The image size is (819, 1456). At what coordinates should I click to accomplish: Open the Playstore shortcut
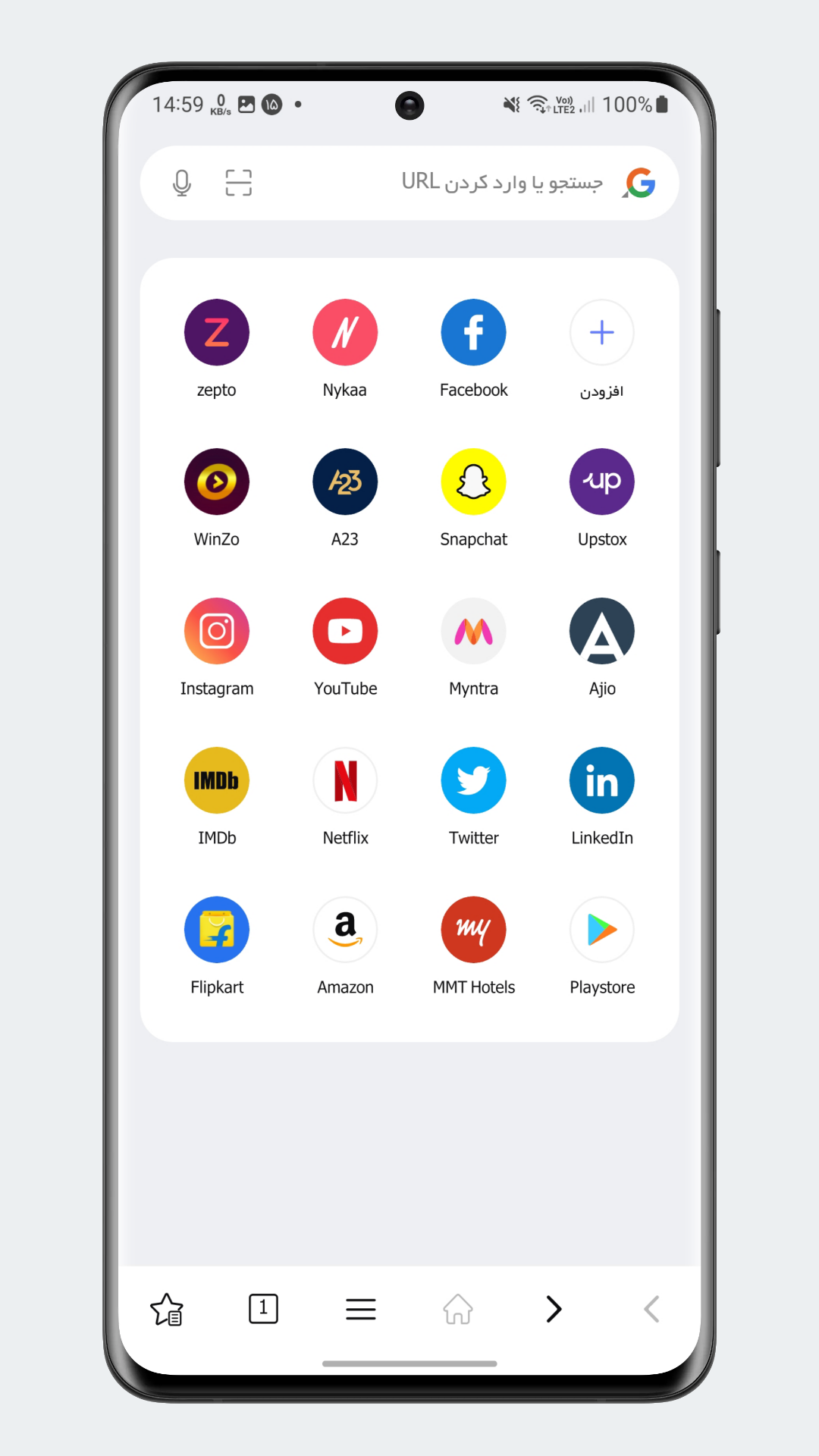602,930
